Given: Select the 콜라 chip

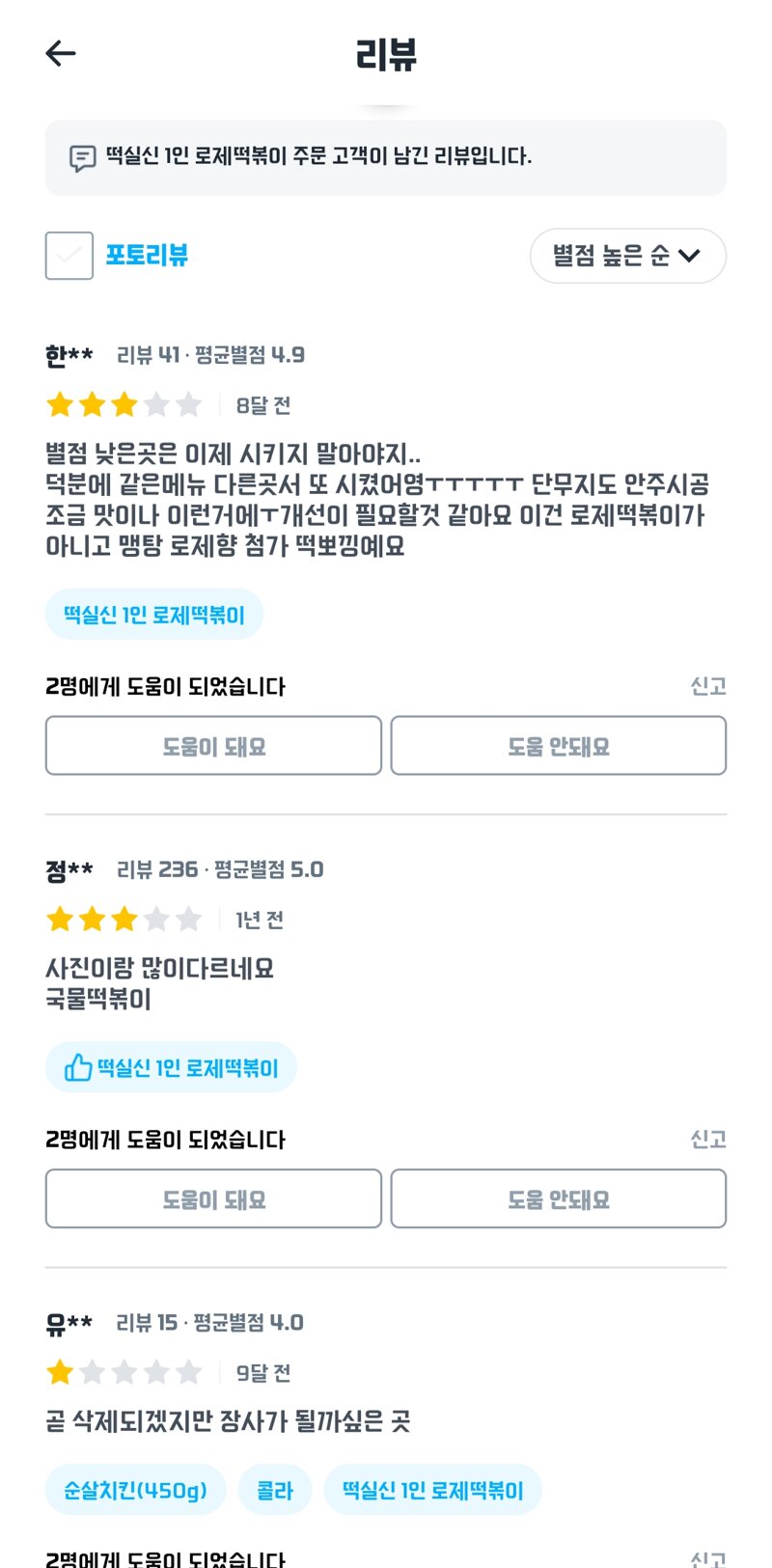Looking at the screenshot, I should click(x=275, y=1490).
